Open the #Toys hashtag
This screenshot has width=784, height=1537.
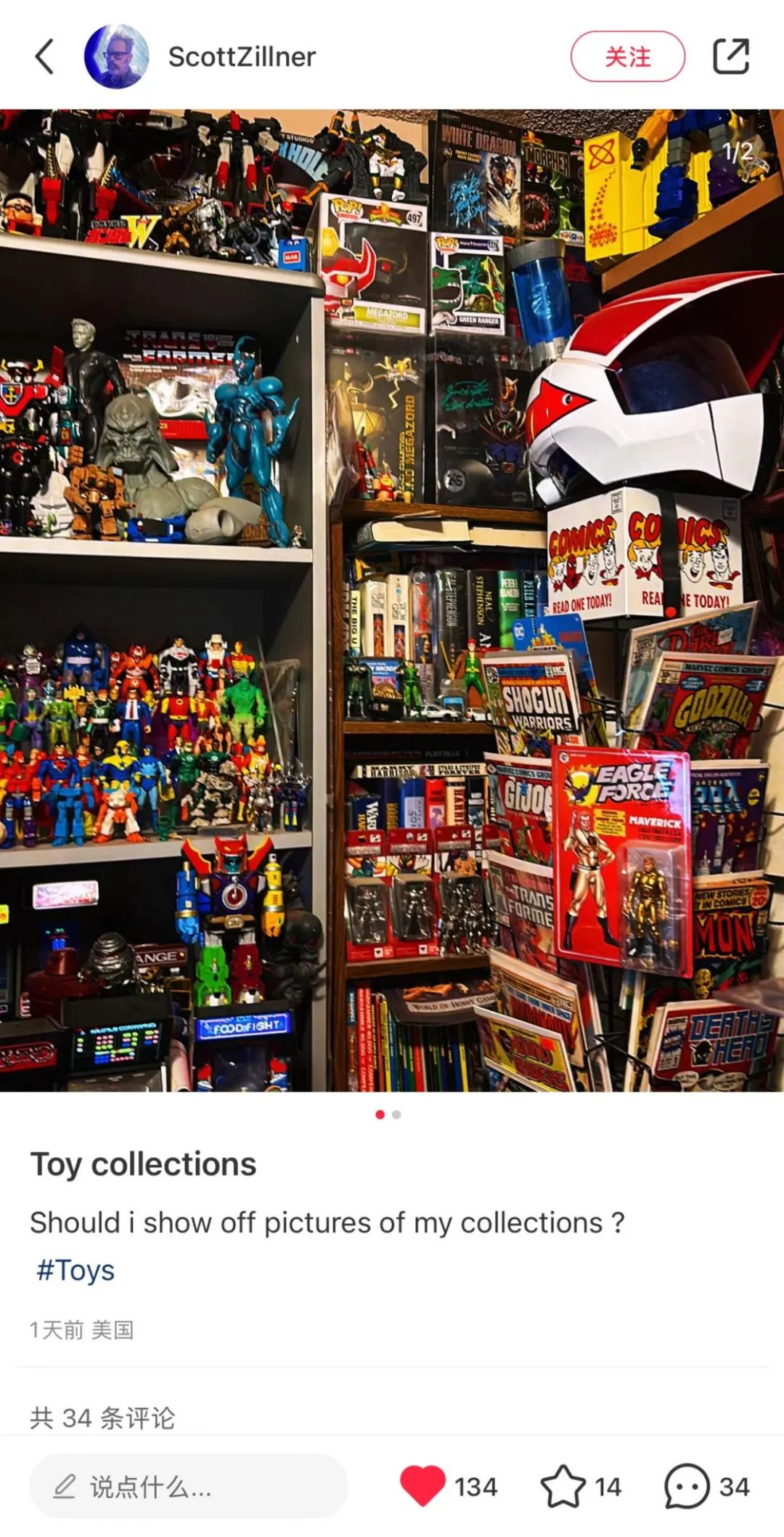pos(75,1270)
